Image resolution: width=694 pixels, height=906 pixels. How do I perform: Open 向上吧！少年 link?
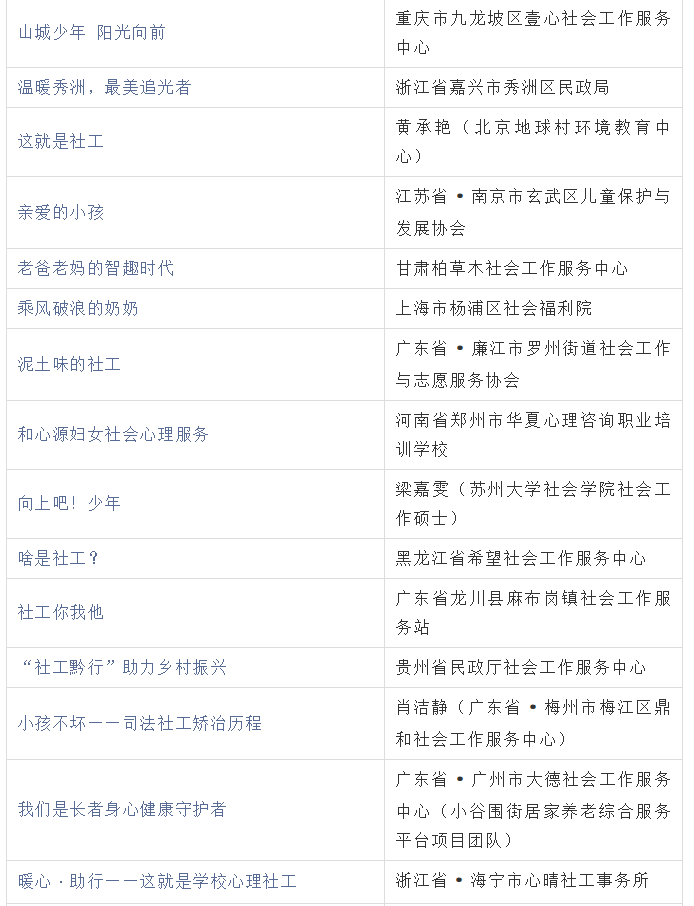click(69, 503)
